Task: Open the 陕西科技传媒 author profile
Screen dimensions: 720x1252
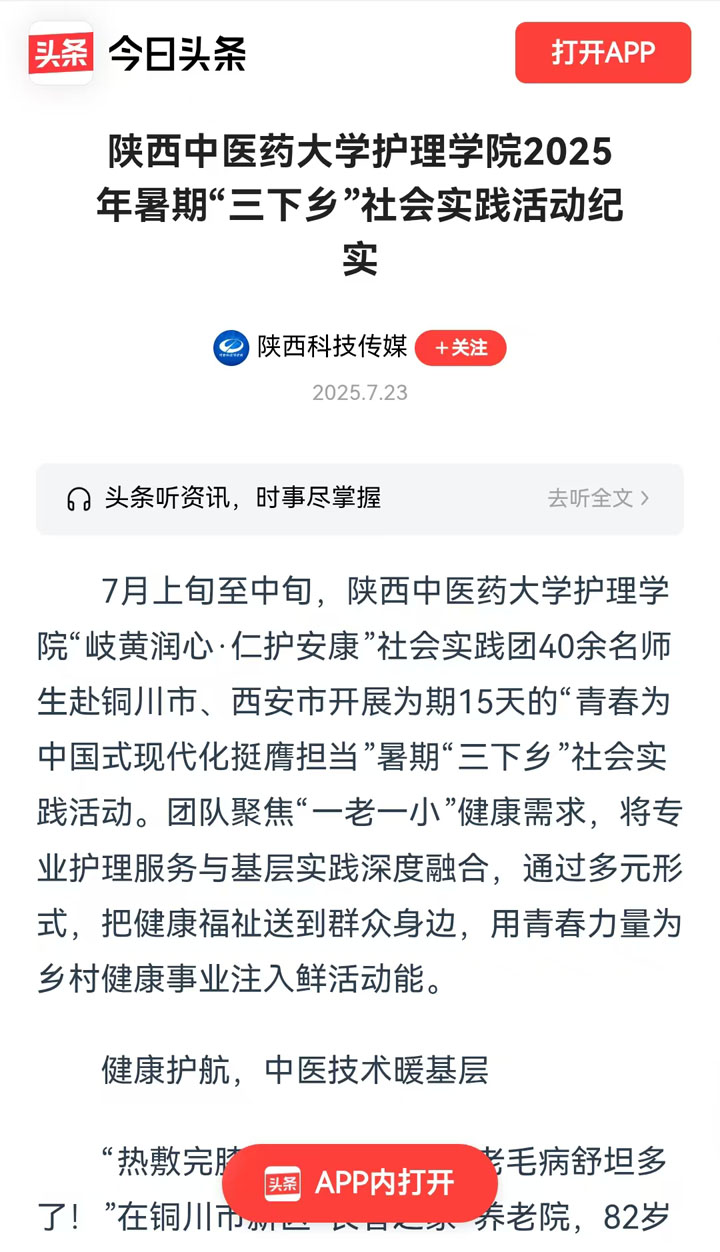Action: point(331,347)
